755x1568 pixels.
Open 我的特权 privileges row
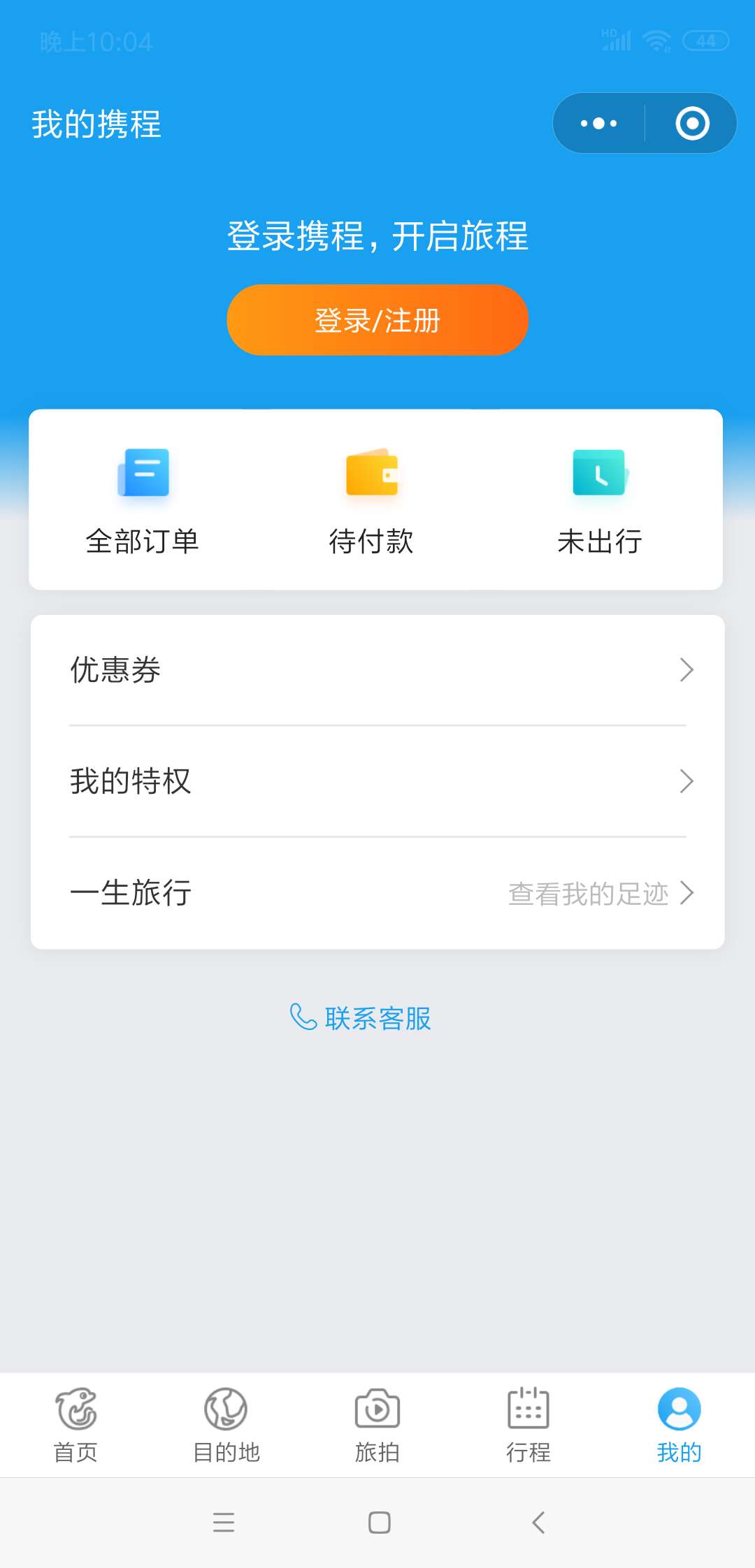point(377,781)
